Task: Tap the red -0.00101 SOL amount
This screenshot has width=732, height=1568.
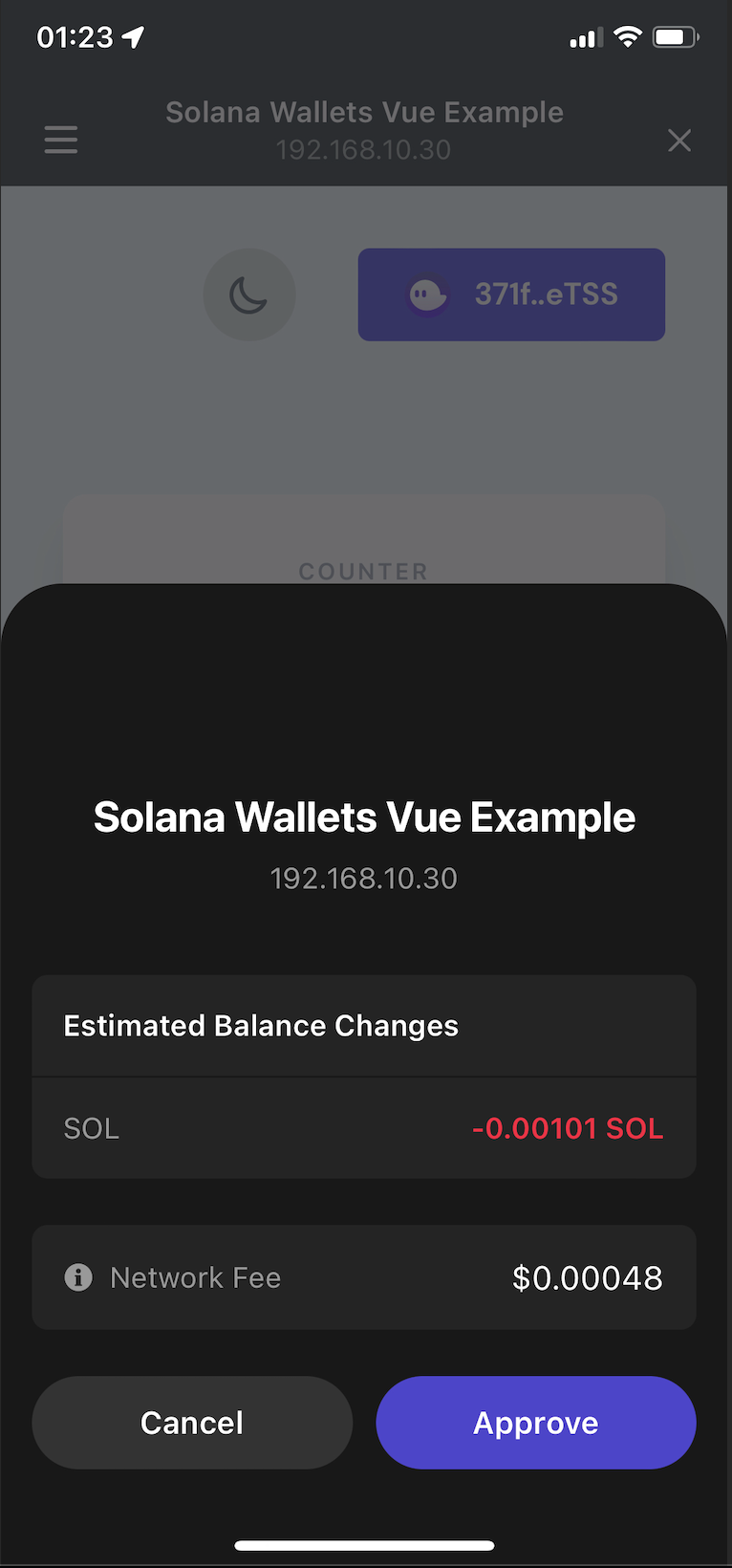Action: click(568, 1128)
